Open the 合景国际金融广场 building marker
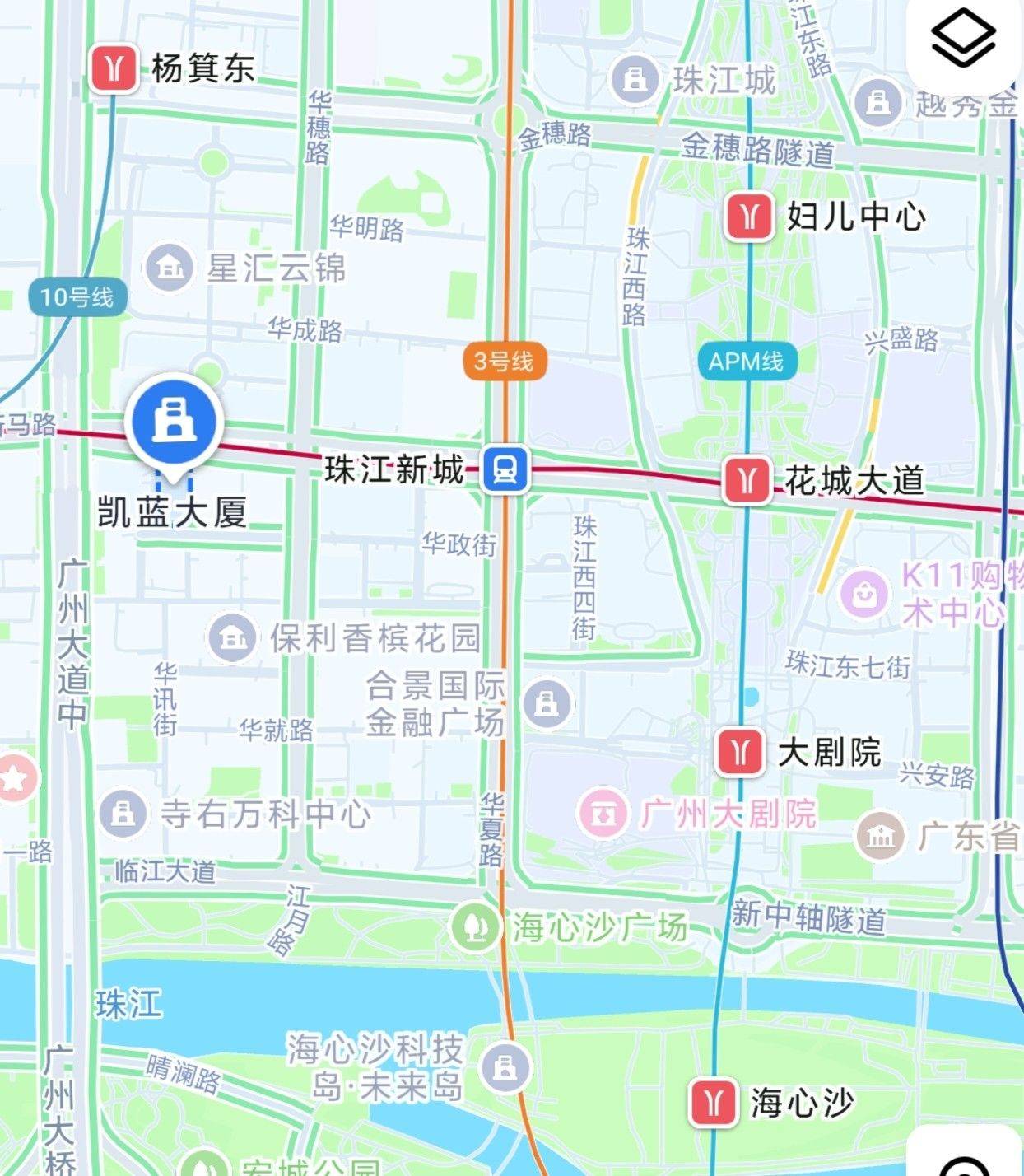This screenshot has width=1024, height=1176. [x=547, y=704]
